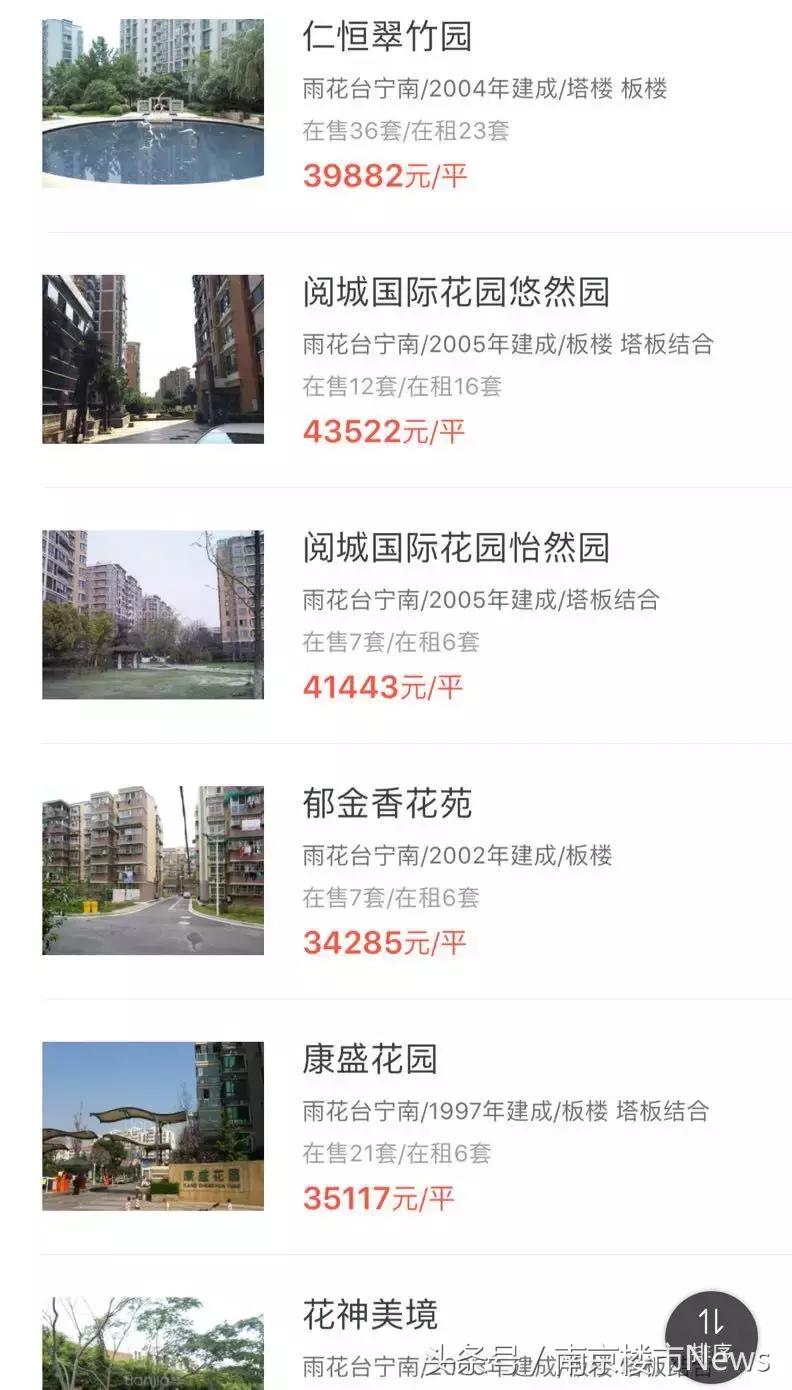Screen dimensions: 792x1390
Task: Open 郁金香花苑 community details
Action: point(375,803)
